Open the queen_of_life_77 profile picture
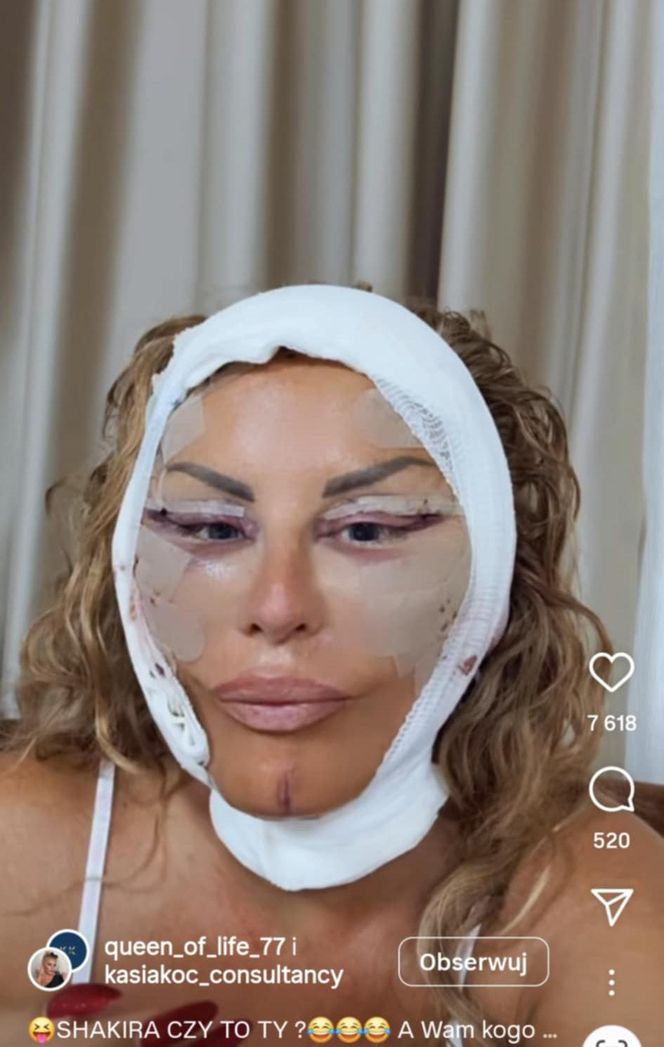Viewport: 664px width, 1047px height. (49, 967)
